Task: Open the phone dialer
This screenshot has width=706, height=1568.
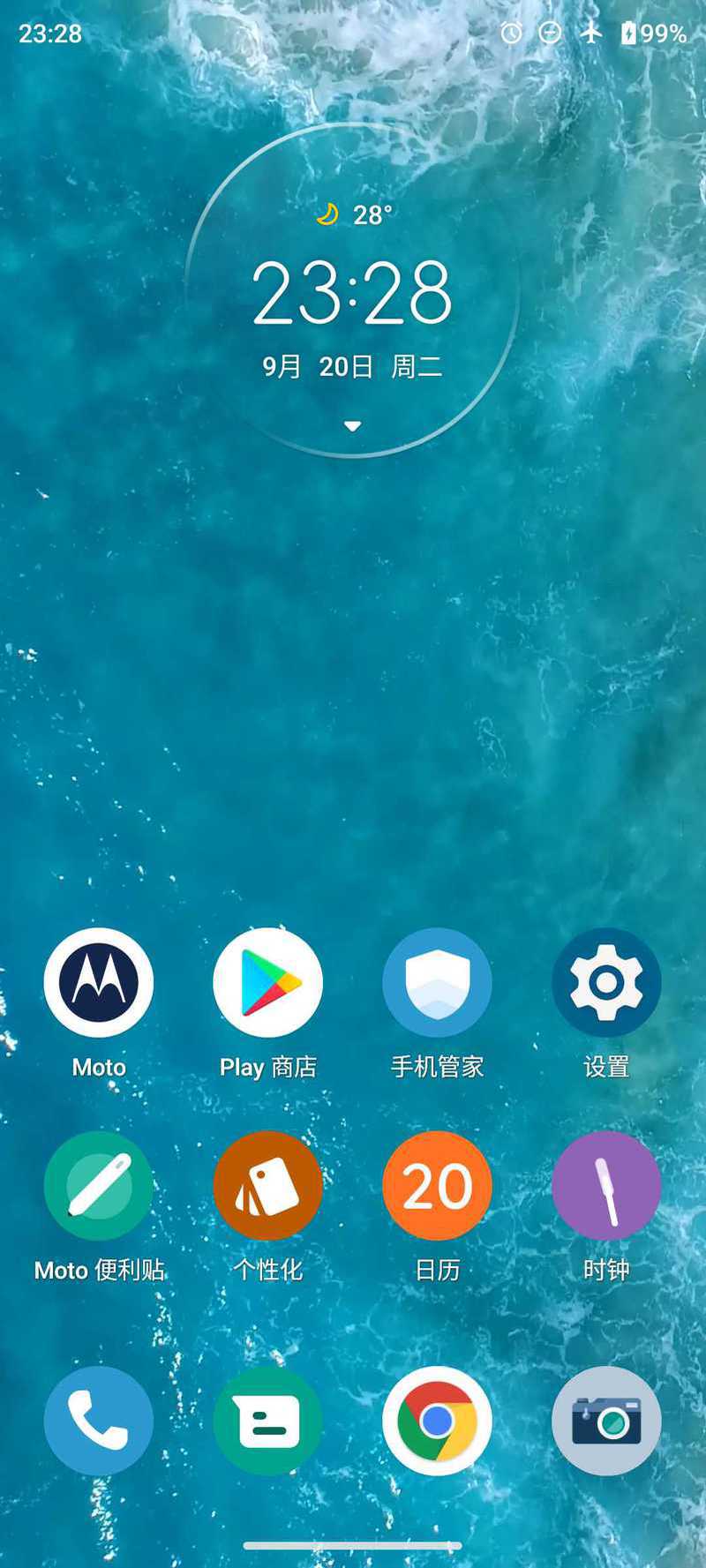Action: click(x=99, y=1421)
